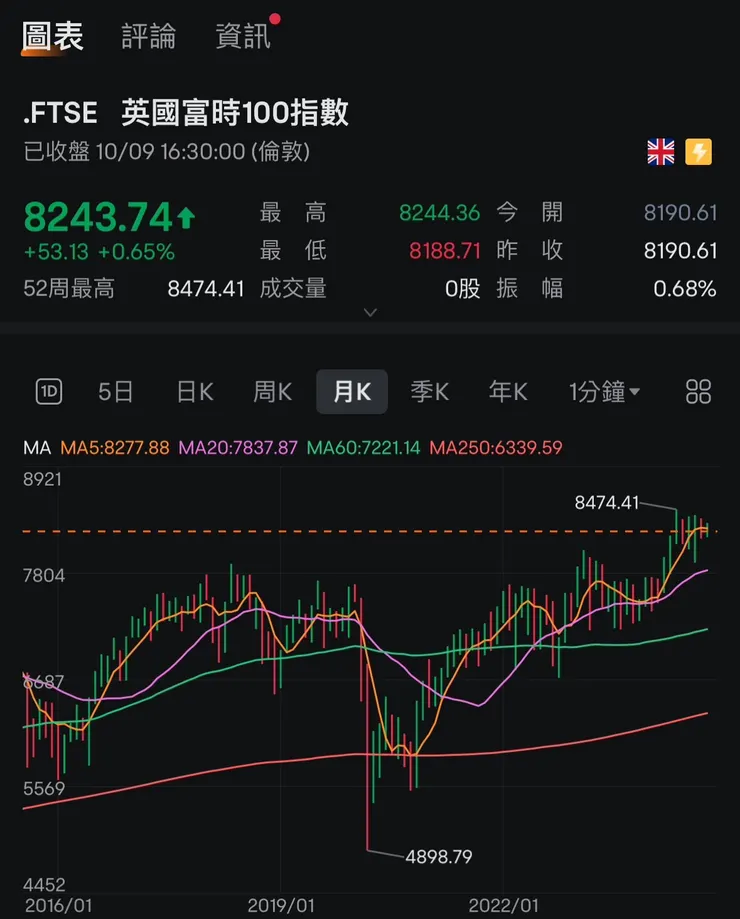
Task: Select the 季K quarterly chart
Action: click(x=429, y=392)
